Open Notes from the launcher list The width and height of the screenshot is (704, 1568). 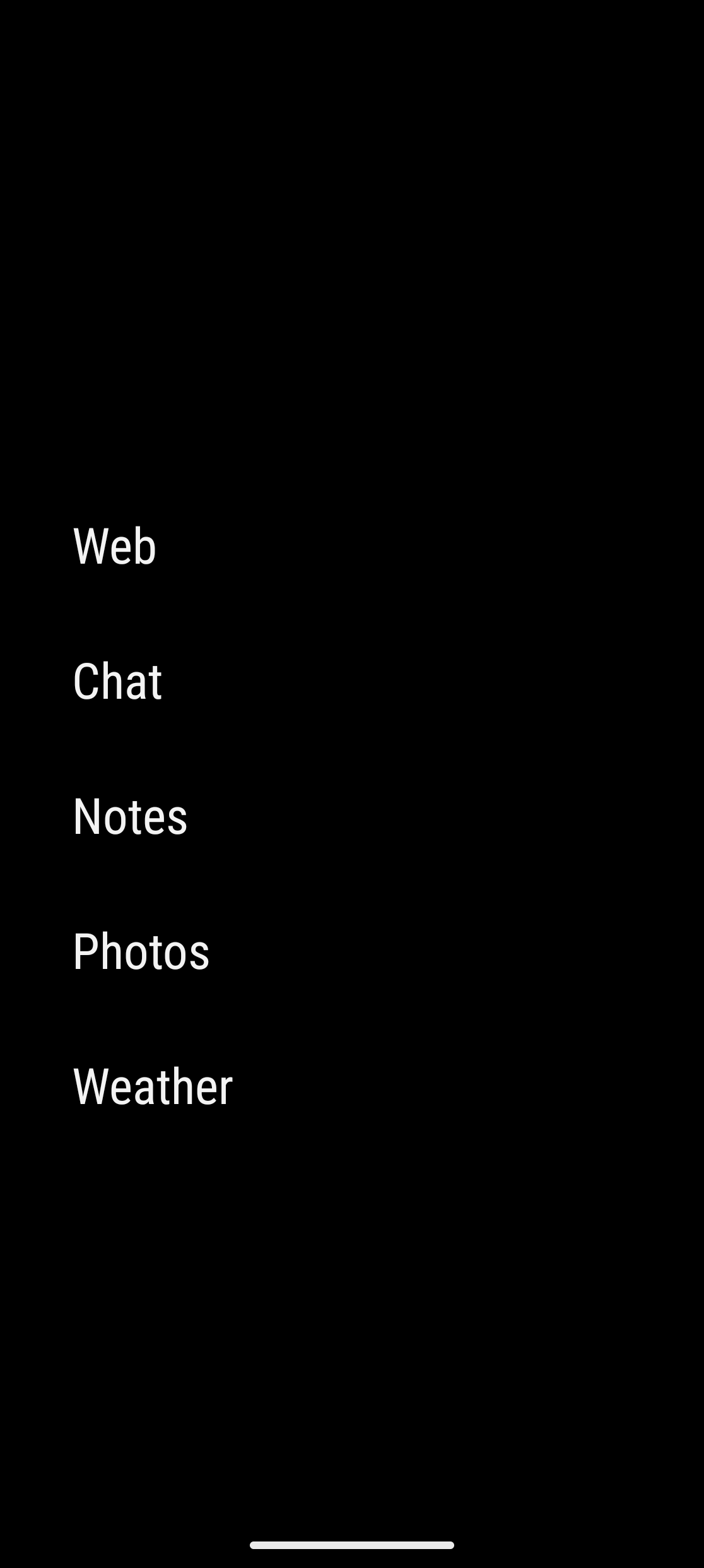click(x=130, y=816)
